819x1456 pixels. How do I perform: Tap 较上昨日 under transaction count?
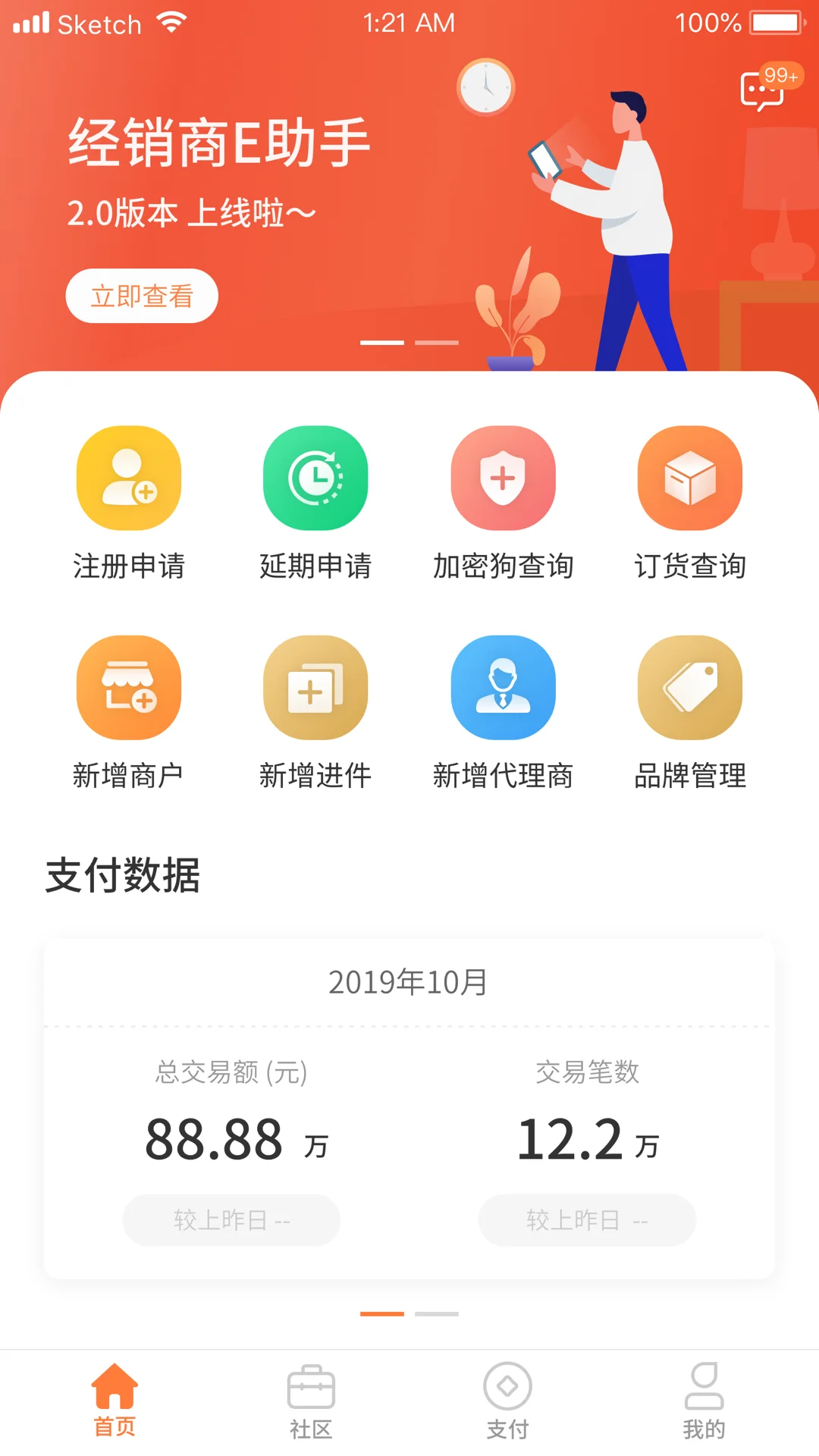click(585, 1219)
